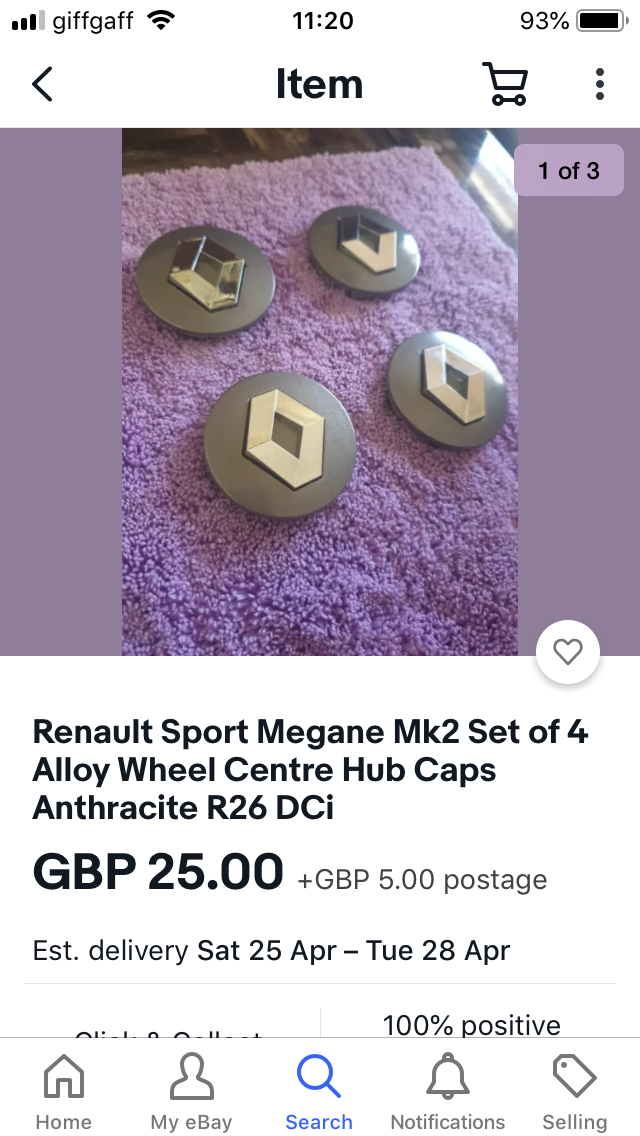
Task: Open the three-dot overflow menu
Action: 599,85
